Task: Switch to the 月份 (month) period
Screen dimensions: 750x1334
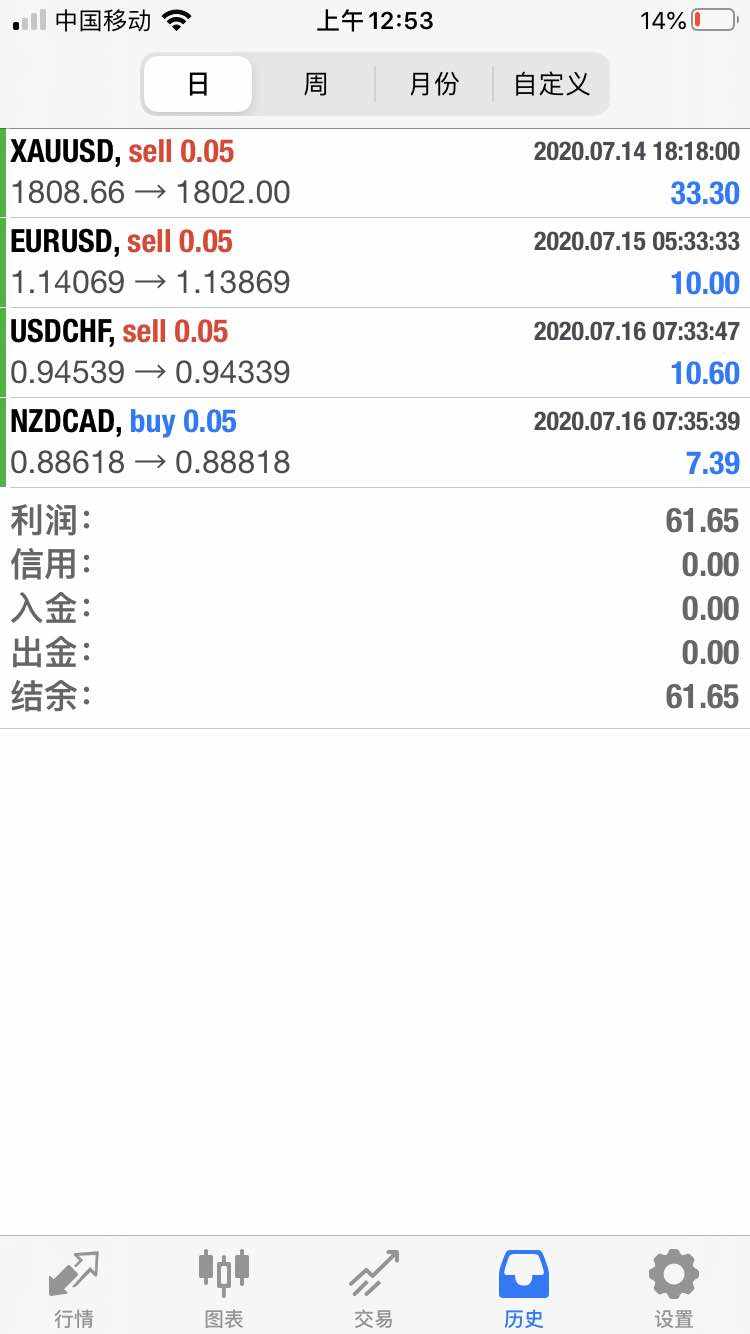Action: point(434,84)
